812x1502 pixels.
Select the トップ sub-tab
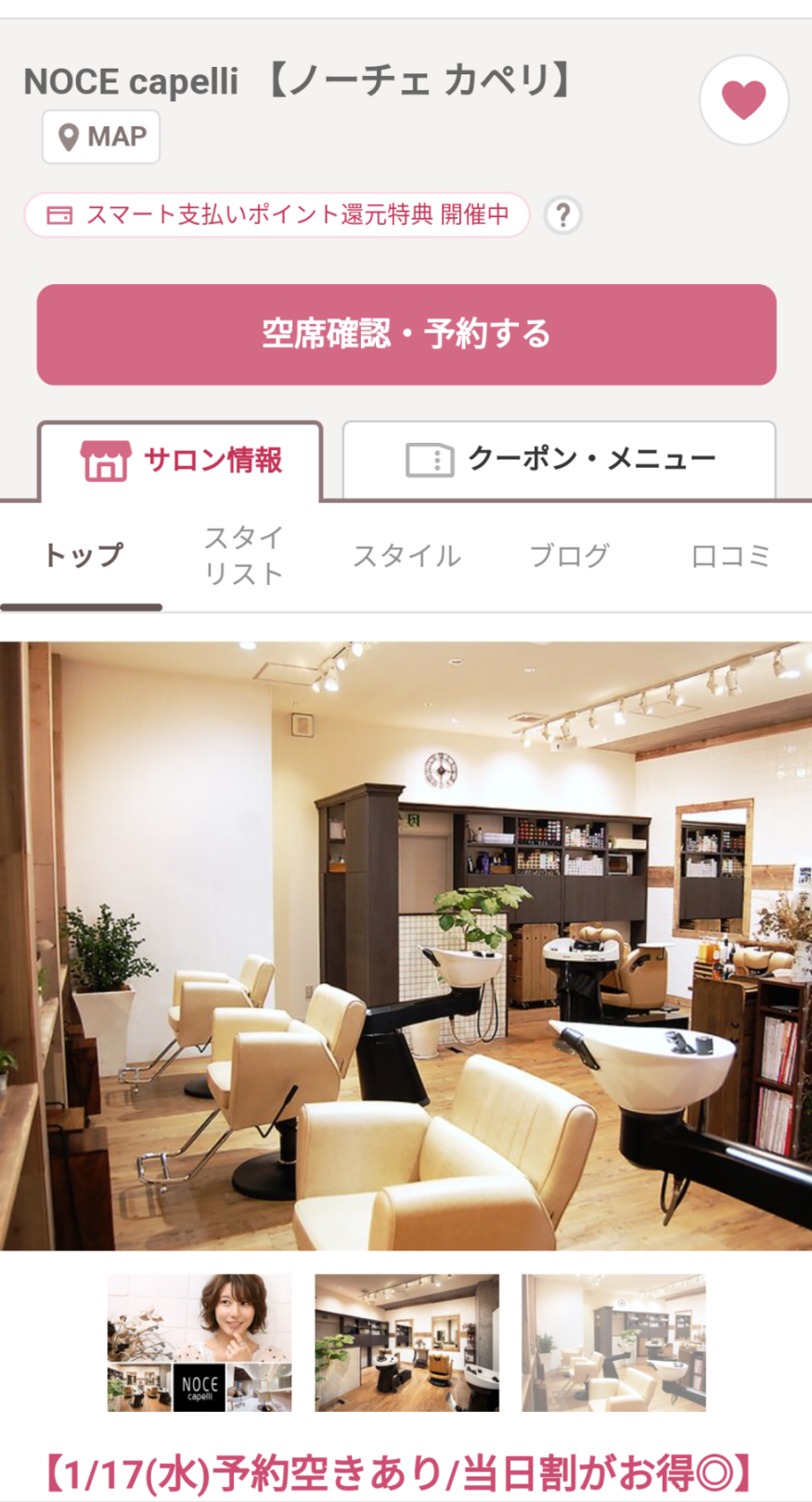tap(83, 556)
